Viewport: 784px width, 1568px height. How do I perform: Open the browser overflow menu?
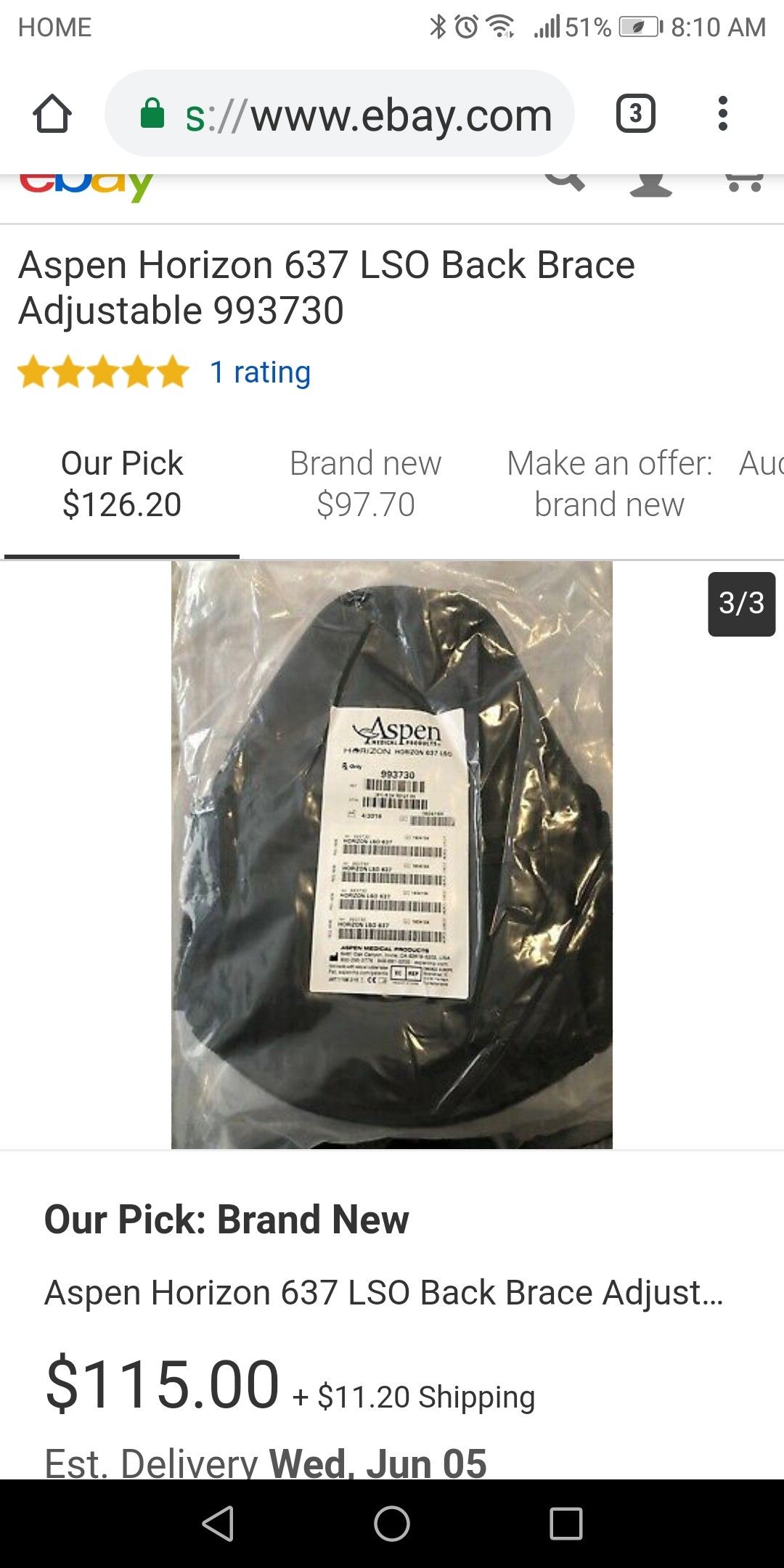722,114
